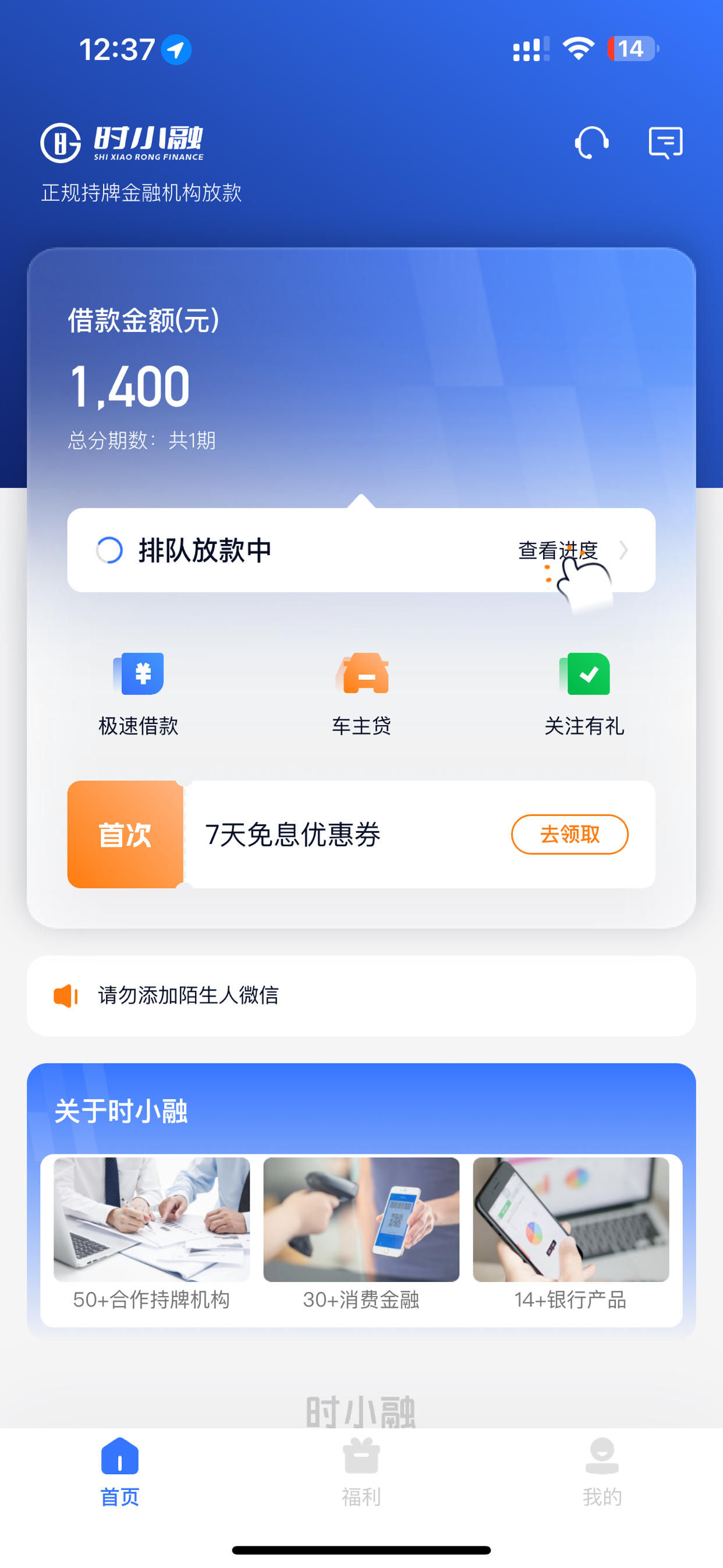
Task: Claim coupon with 去领取 button
Action: point(570,834)
